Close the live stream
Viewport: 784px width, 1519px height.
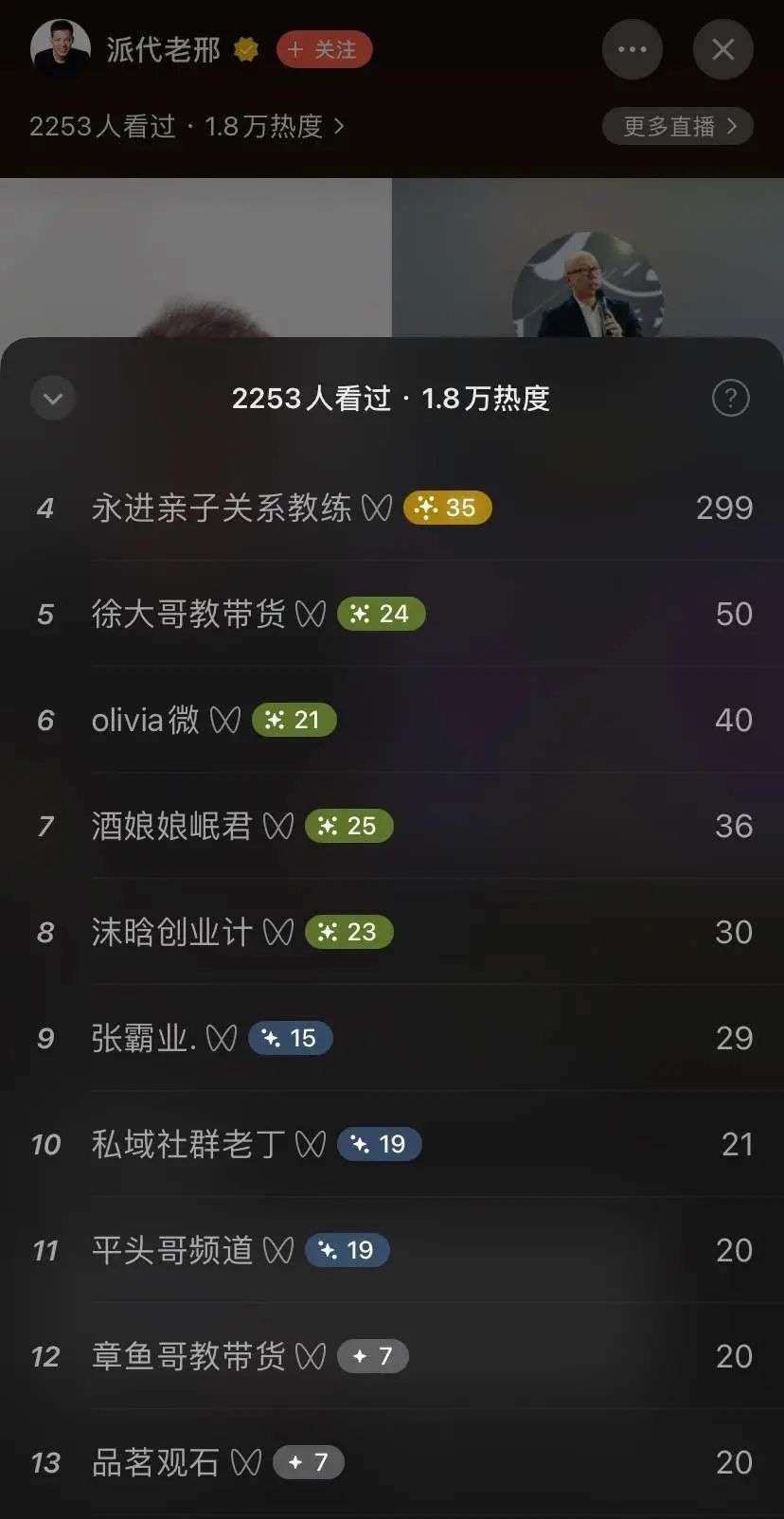[x=722, y=49]
